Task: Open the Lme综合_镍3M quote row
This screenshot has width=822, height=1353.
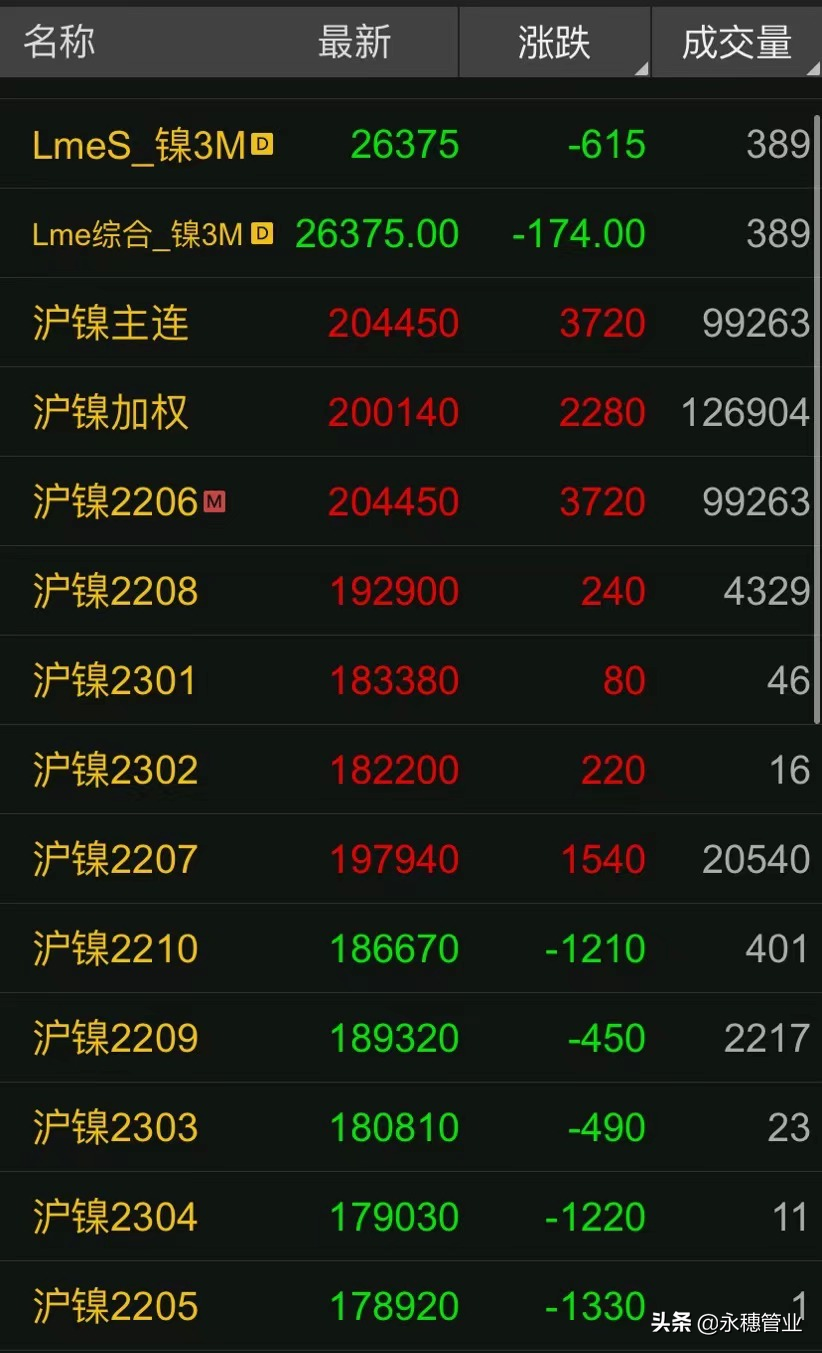Action: click(x=411, y=233)
